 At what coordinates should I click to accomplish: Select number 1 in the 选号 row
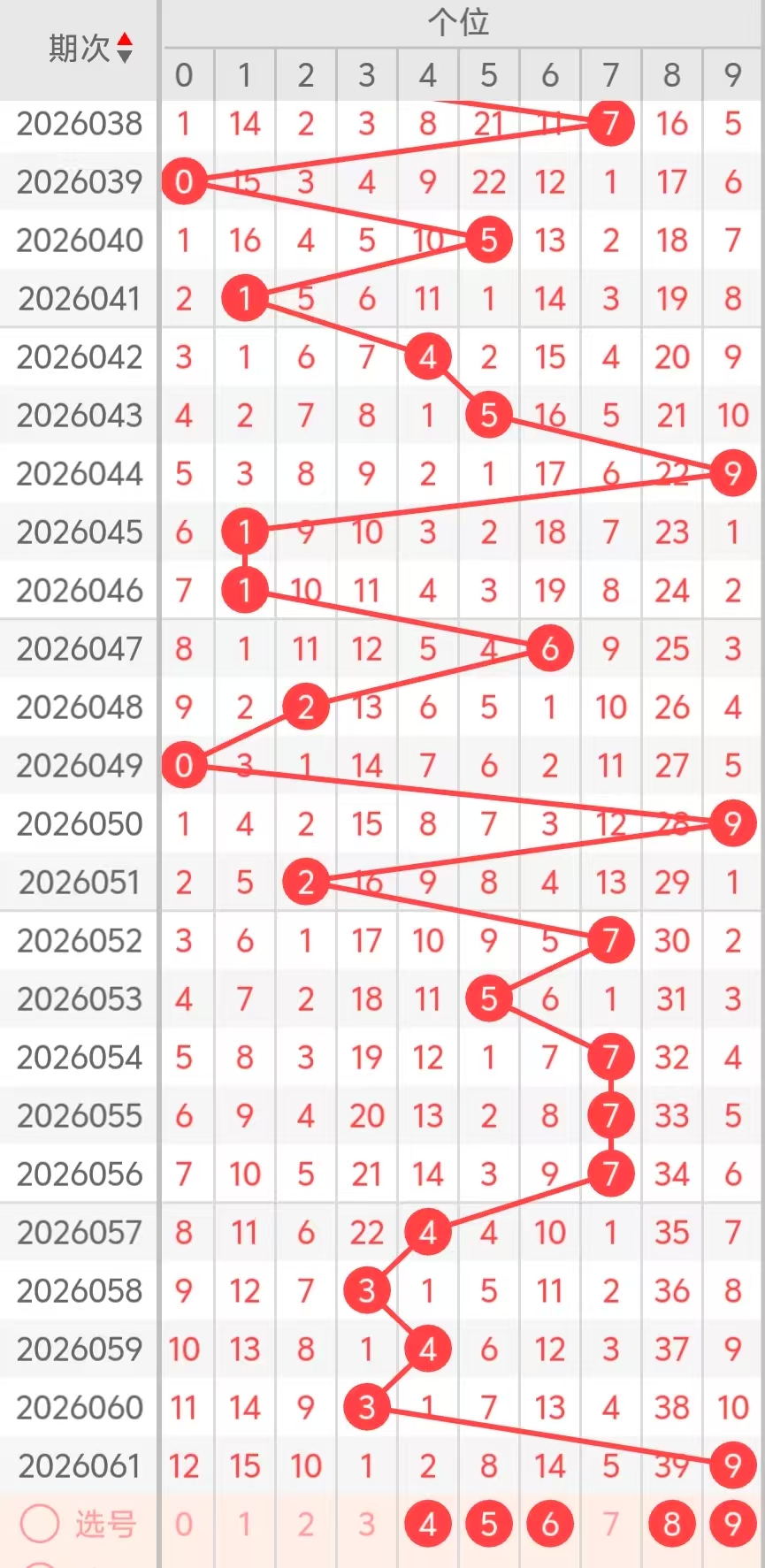[245, 1524]
